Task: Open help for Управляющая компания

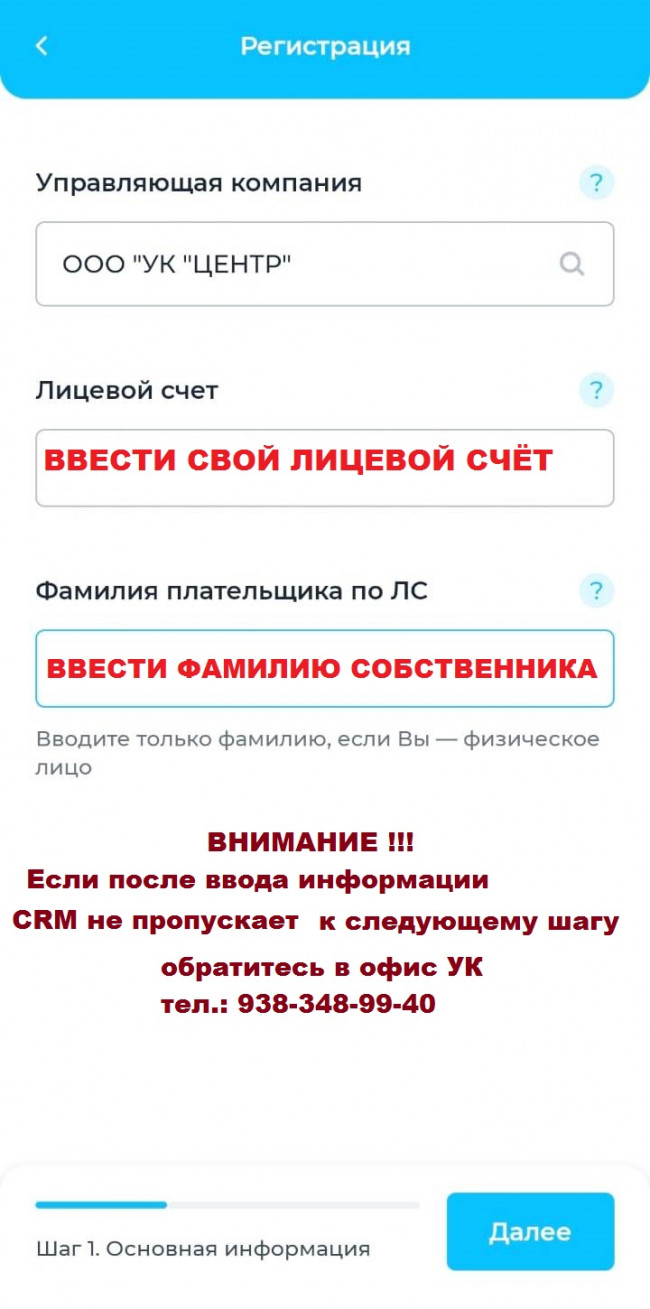Action: tap(596, 183)
